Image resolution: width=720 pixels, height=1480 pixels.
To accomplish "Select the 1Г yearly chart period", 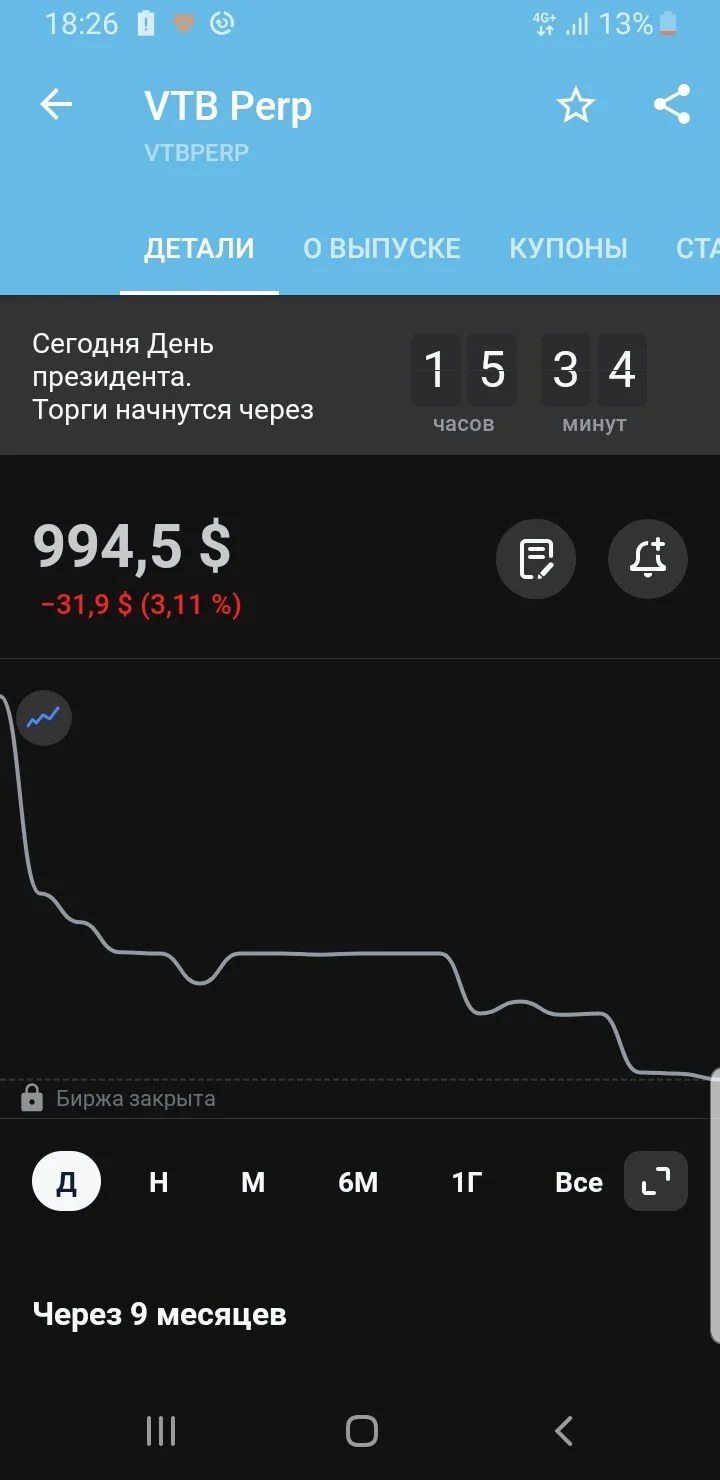I will (x=467, y=1182).
